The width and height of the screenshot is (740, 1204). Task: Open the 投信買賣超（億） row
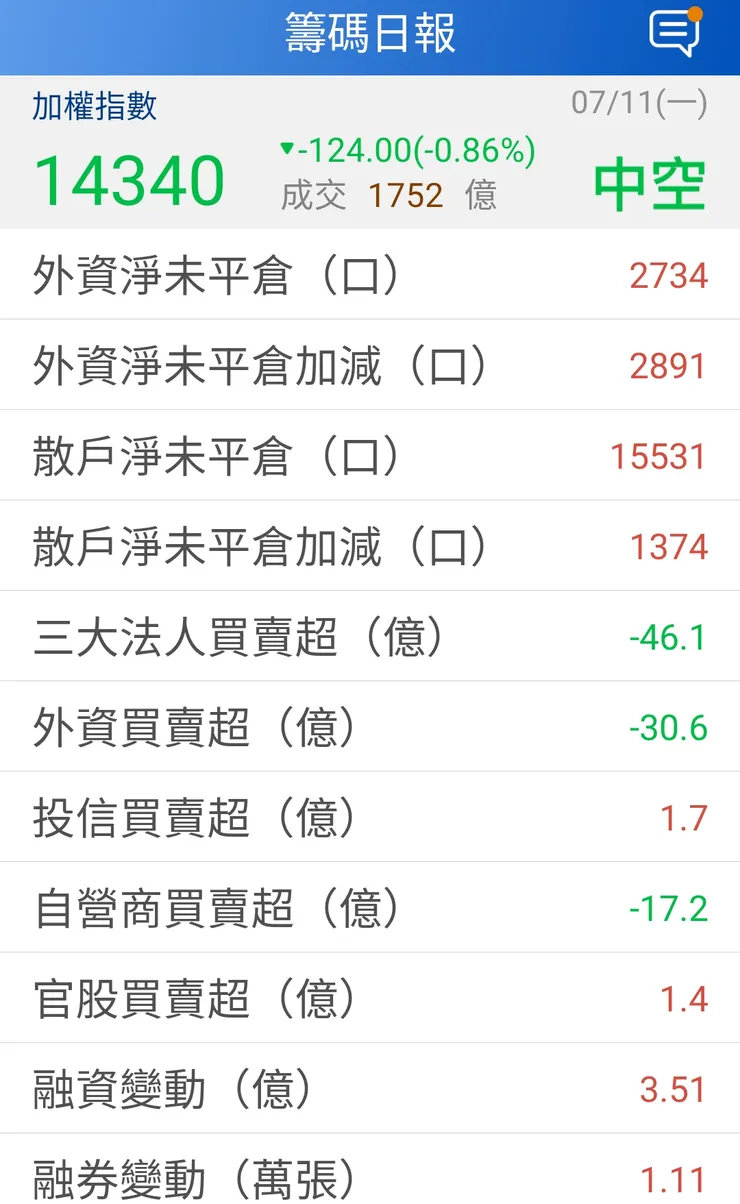click(x=370, y=817)
